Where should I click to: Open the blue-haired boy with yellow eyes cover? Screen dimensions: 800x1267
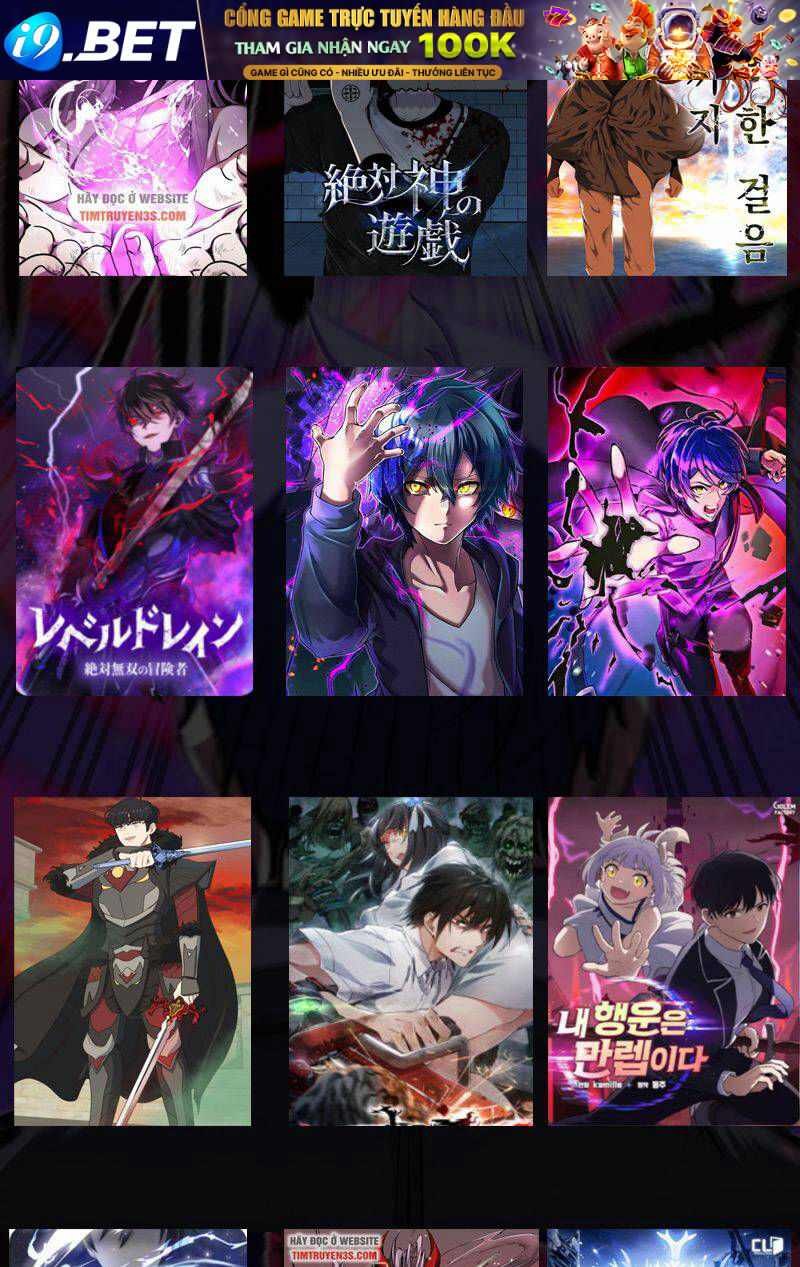(x=404, y=531)
